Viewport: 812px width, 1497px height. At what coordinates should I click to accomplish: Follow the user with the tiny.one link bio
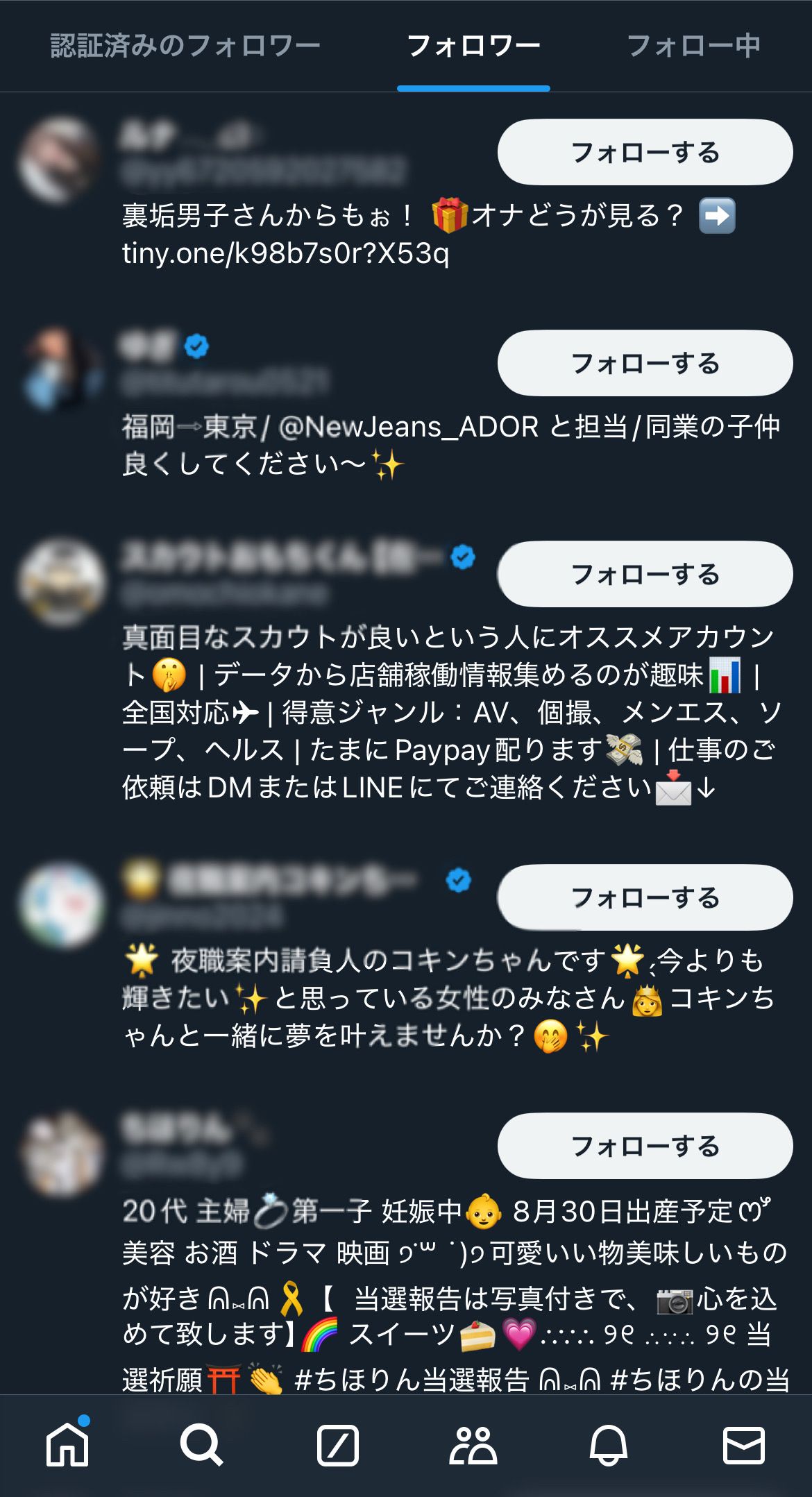pos(645,152)
